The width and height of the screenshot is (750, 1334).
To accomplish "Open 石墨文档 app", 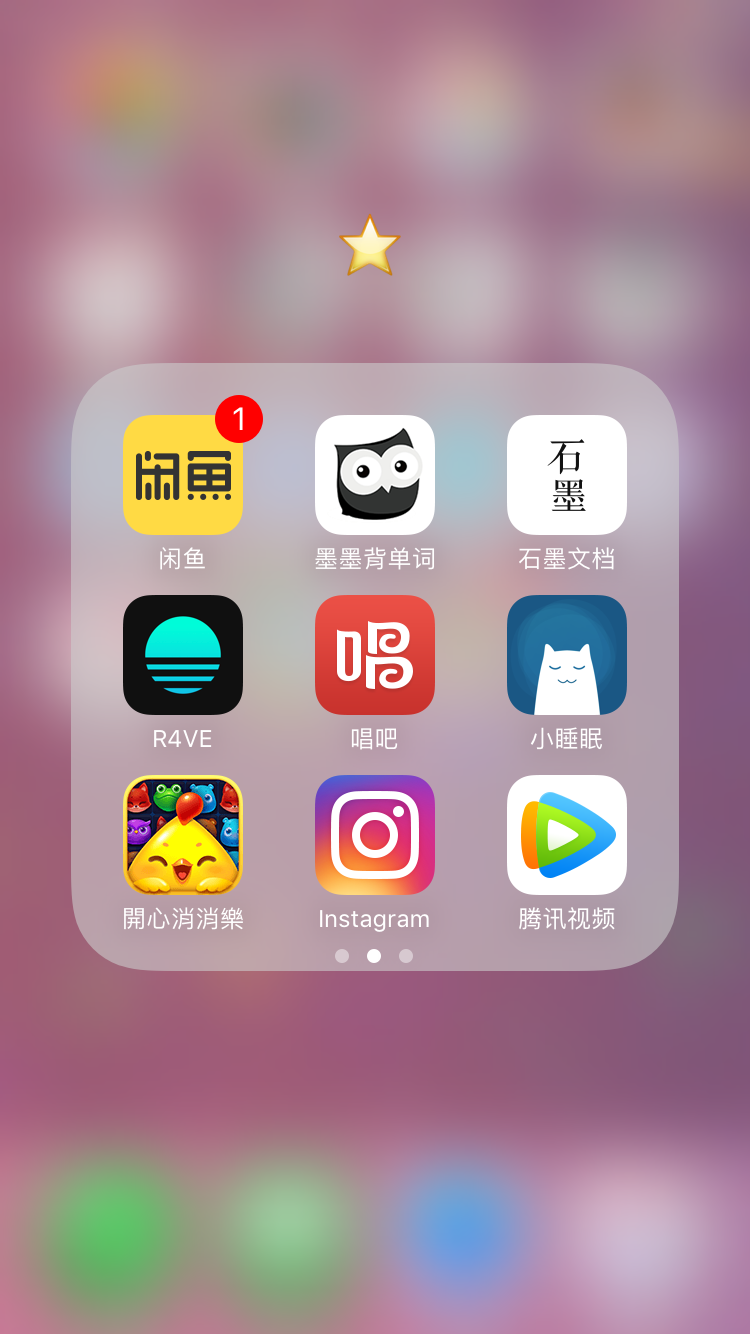I will pyautogui.click(x=567, y=475).
